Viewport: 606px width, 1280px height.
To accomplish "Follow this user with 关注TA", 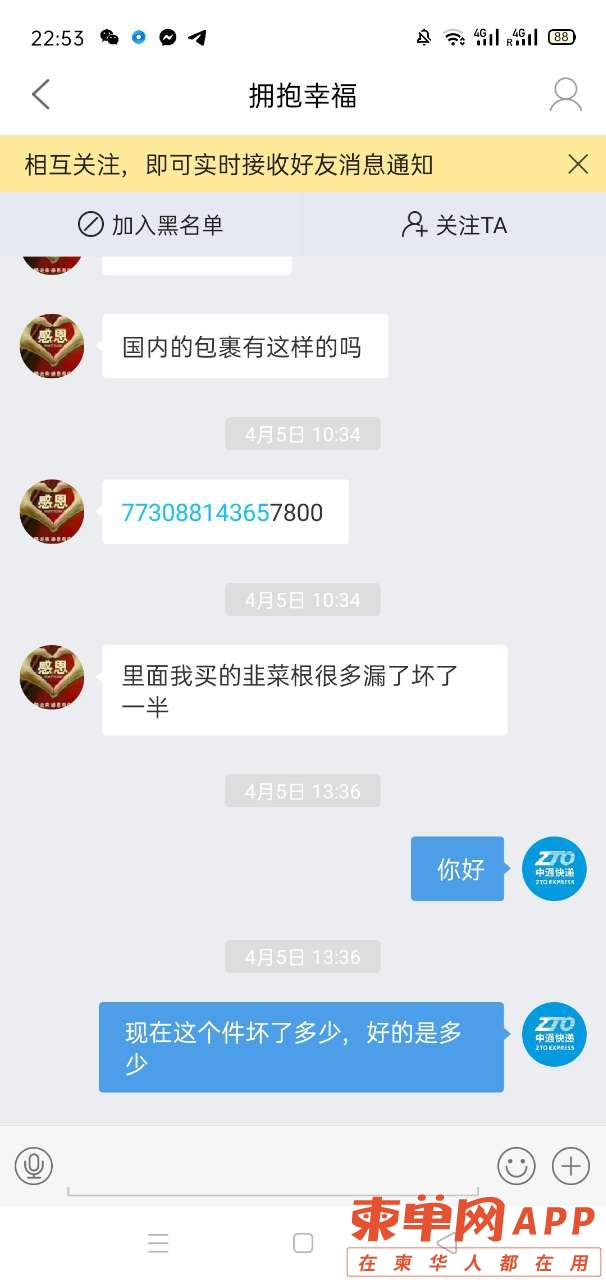I will (x=454, y=225).
